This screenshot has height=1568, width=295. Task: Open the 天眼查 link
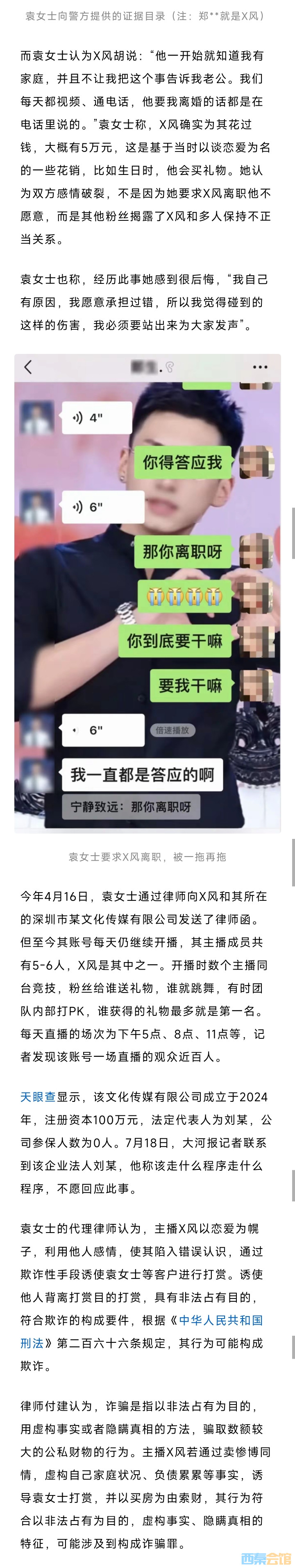pyautogui.click(x=38, y=1097)
